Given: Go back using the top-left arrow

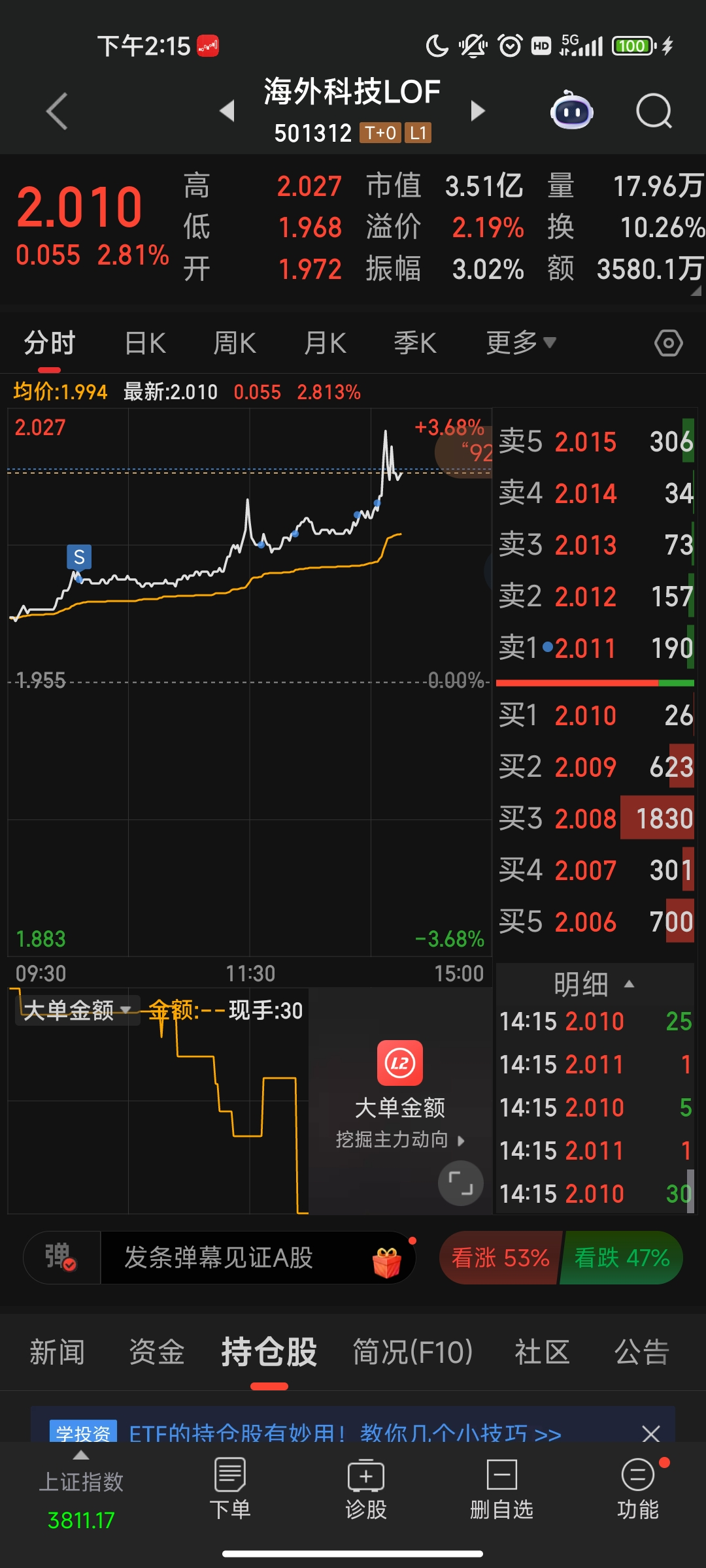Looking at the screenshot, I should (x=58, y=111).
